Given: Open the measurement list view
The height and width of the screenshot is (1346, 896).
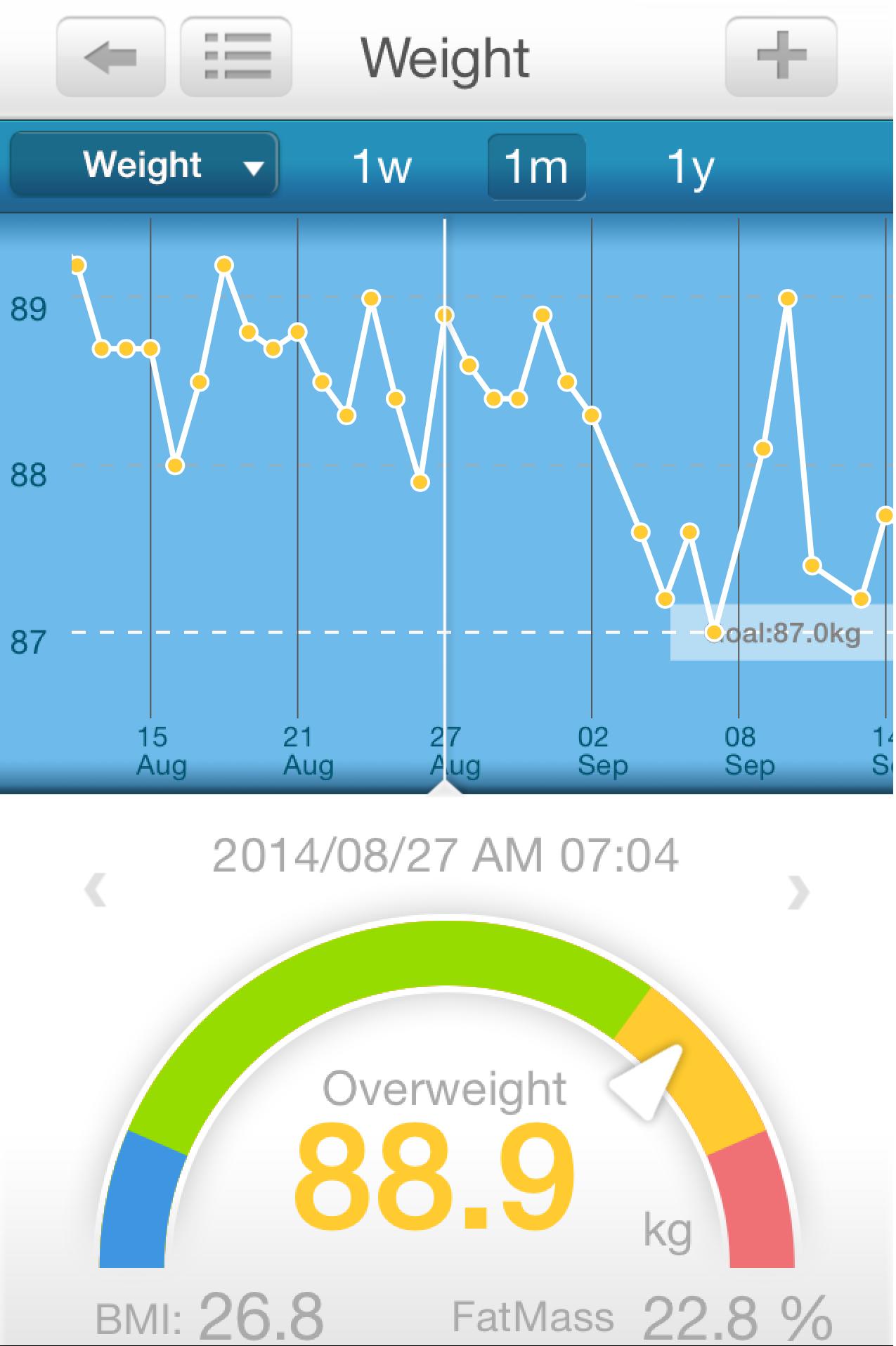Looking at the screenshot, I should (236, 57).
